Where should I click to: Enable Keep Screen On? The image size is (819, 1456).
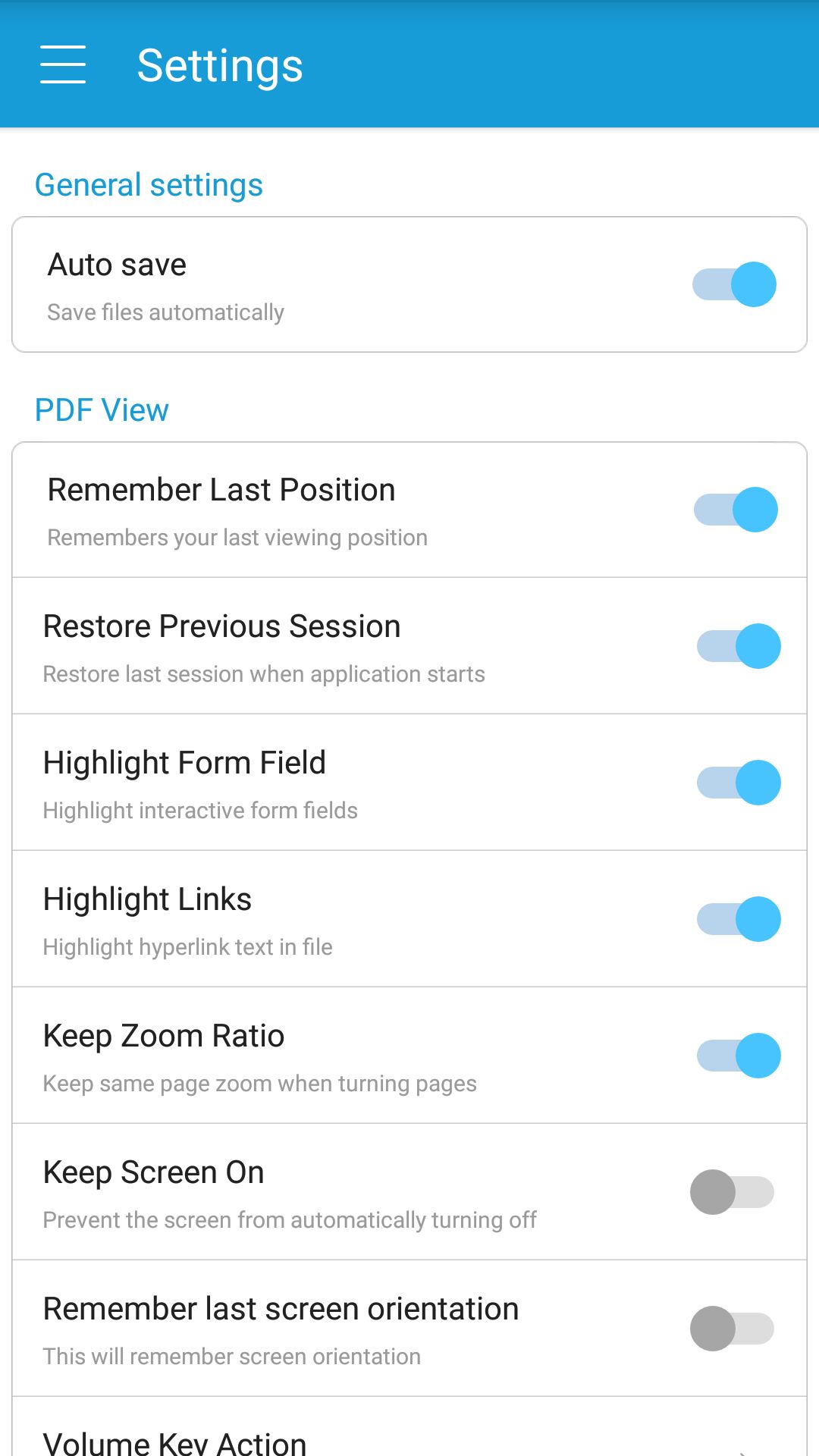click(732, 1192)
